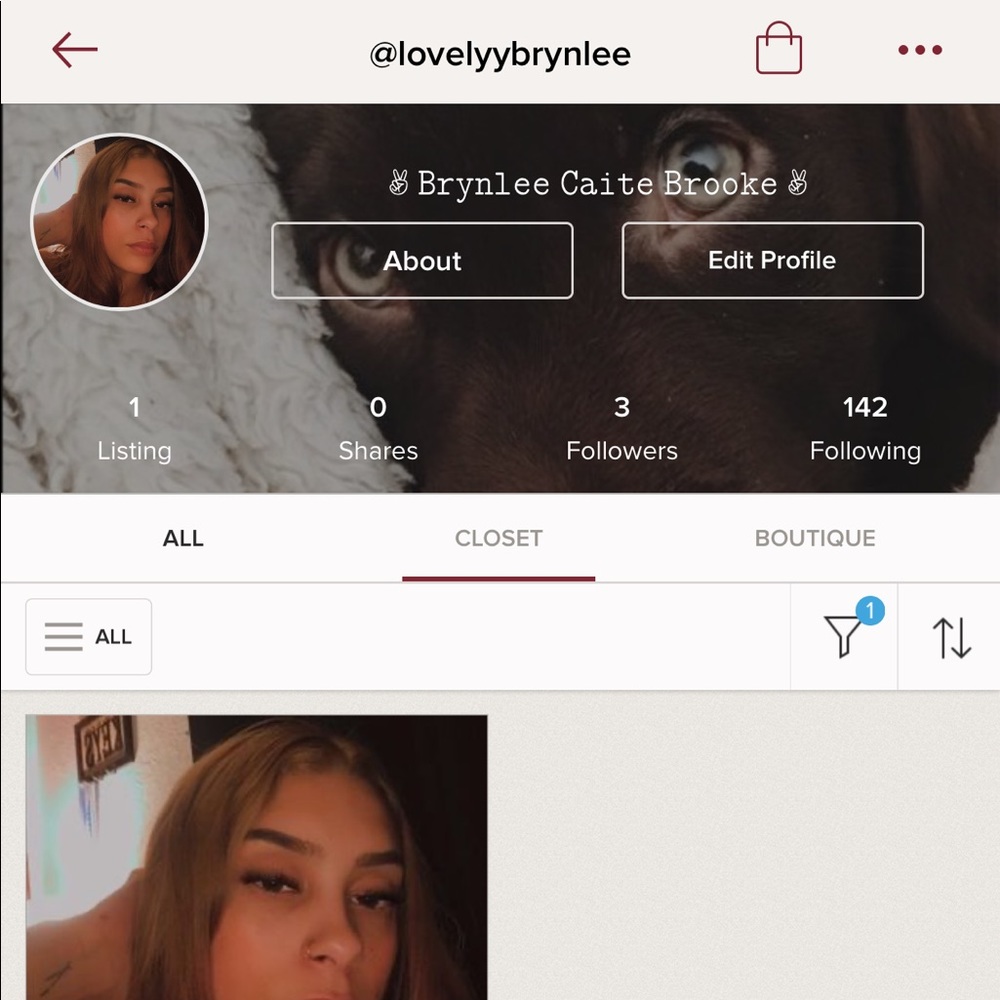This screenshot has width=1000, height=1000.
Task: Switch to the CLOSET tab
Action: pyautogui.click(x=498, y=538)
